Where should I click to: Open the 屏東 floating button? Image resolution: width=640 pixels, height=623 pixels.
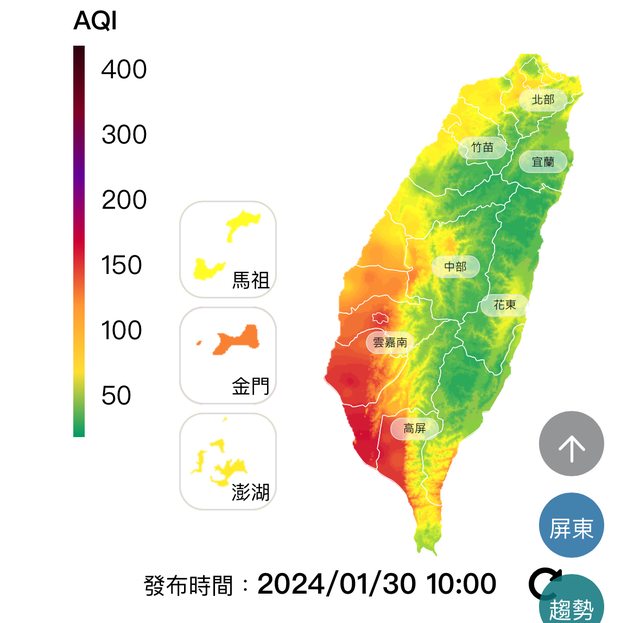point(571,526)
